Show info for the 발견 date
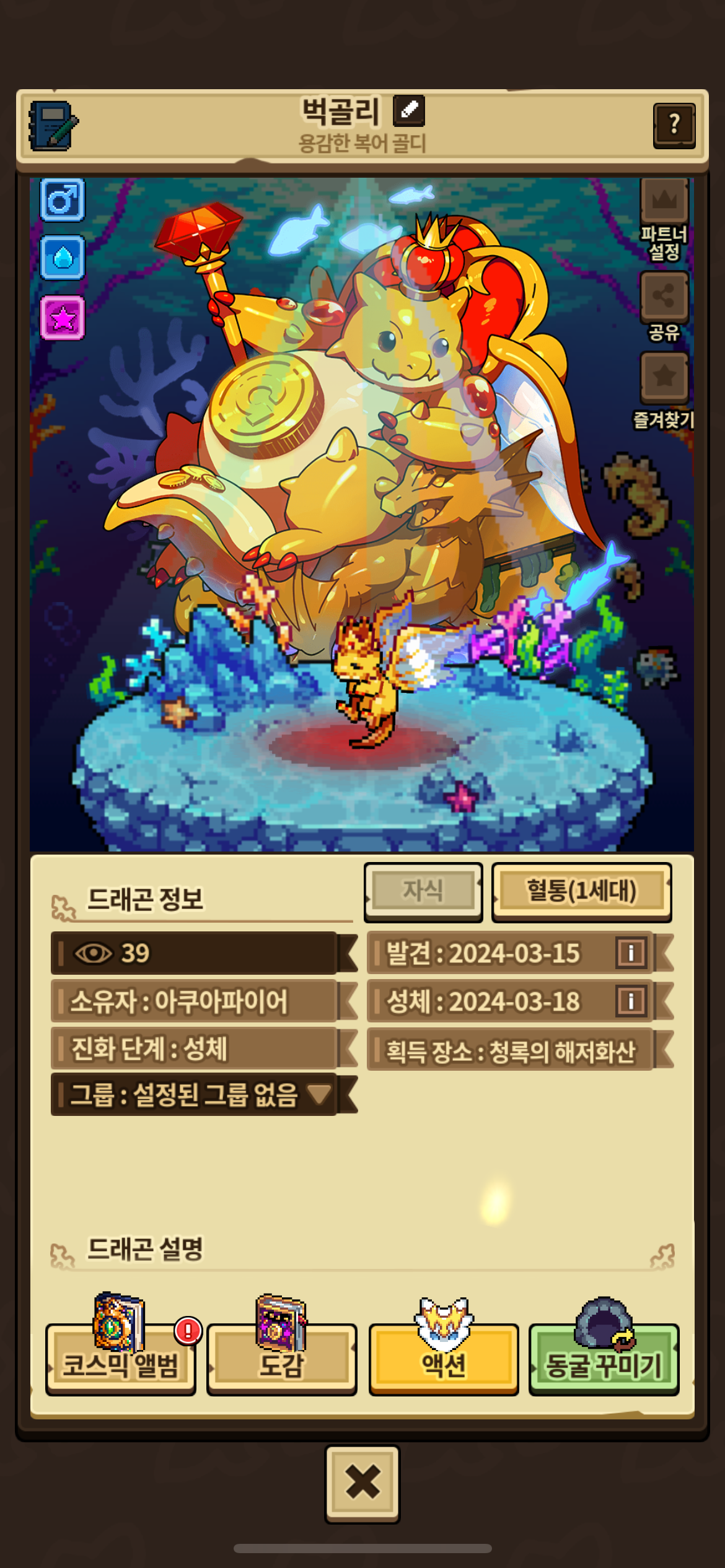 pyautogui.click(x=631, y=952)
